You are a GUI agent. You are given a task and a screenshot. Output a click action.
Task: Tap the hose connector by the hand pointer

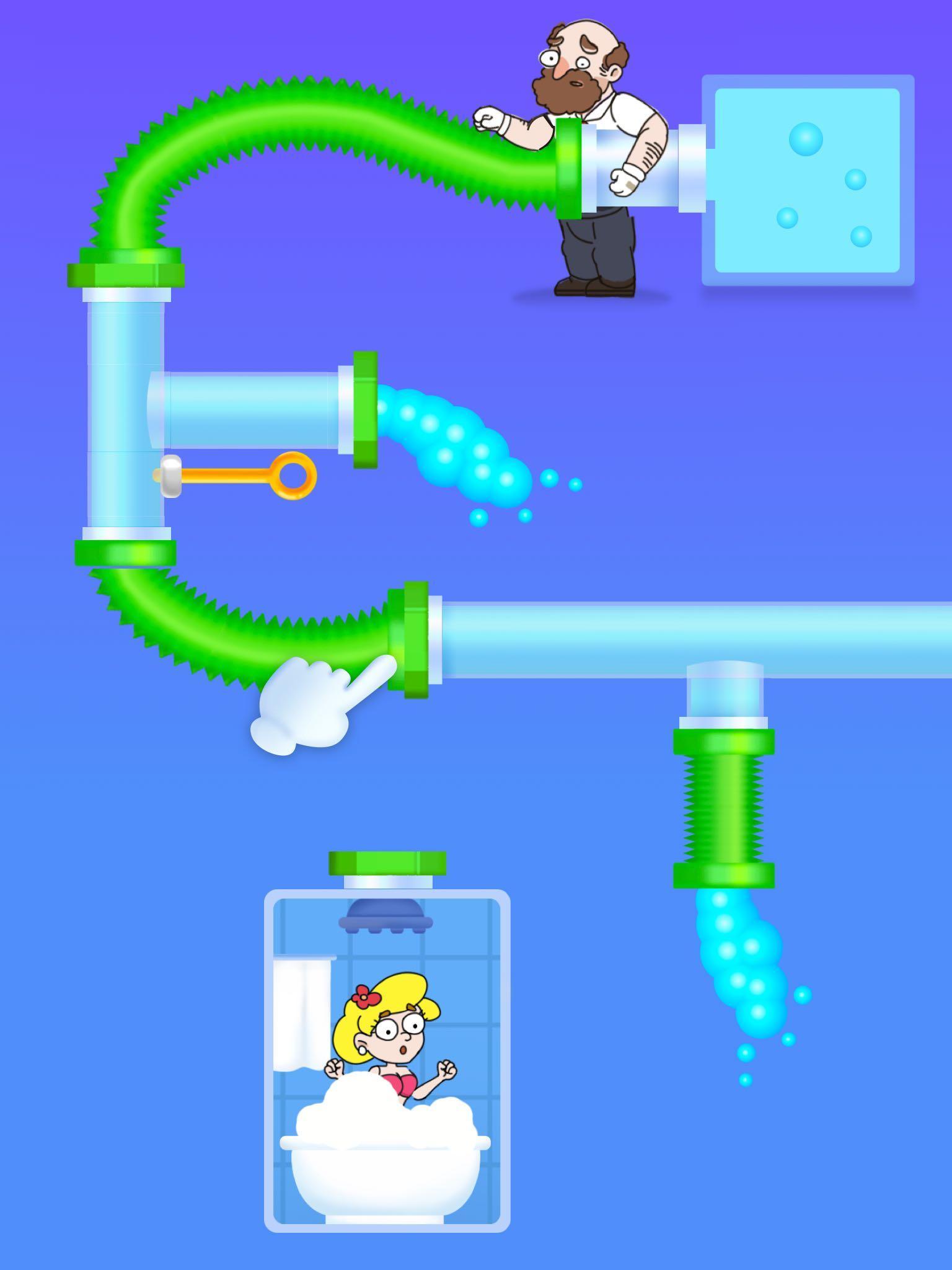(x=409, y=639)
